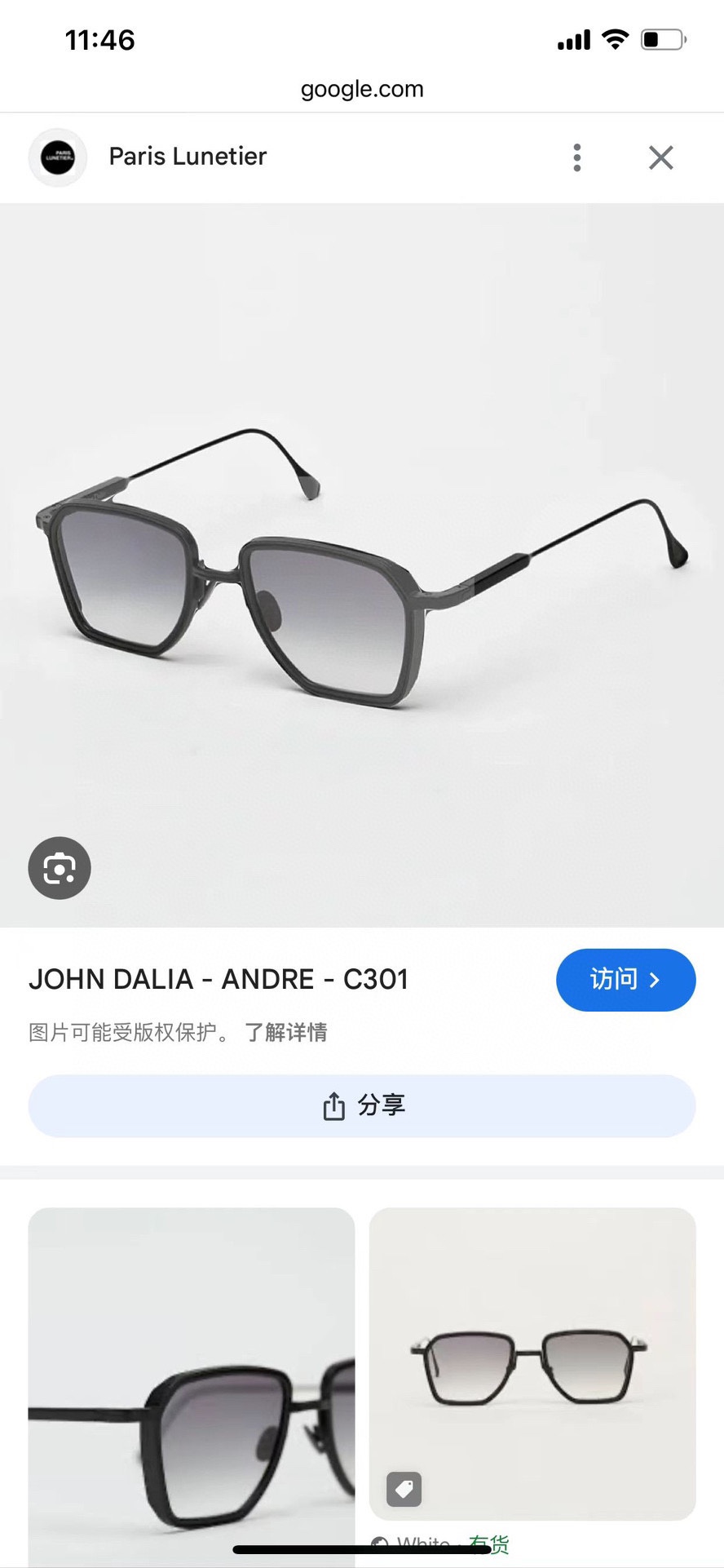Open the three-dot overflow menu
This screenshot has height=1568, width=724.
[x=577, y=157]
